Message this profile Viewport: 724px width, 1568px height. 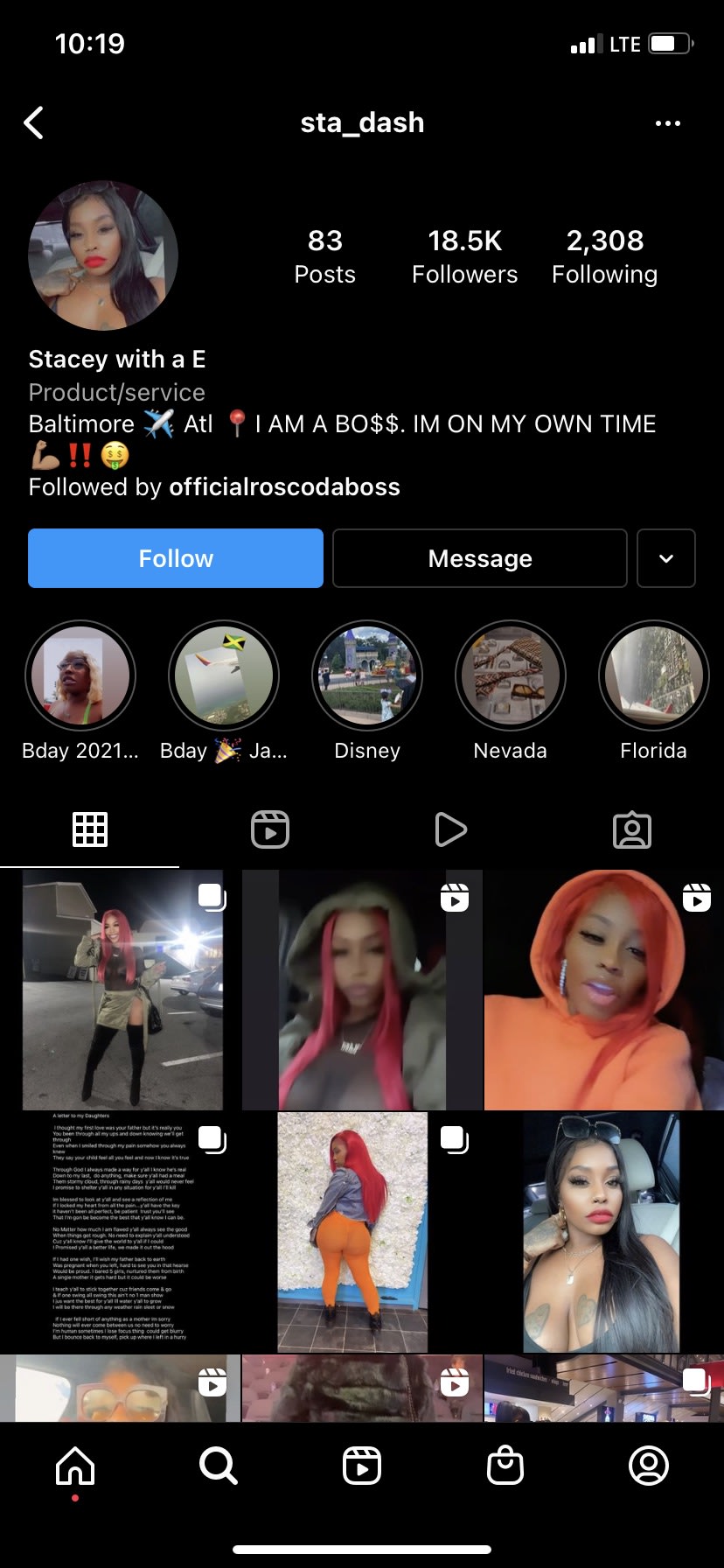click(x=480, y=558)
